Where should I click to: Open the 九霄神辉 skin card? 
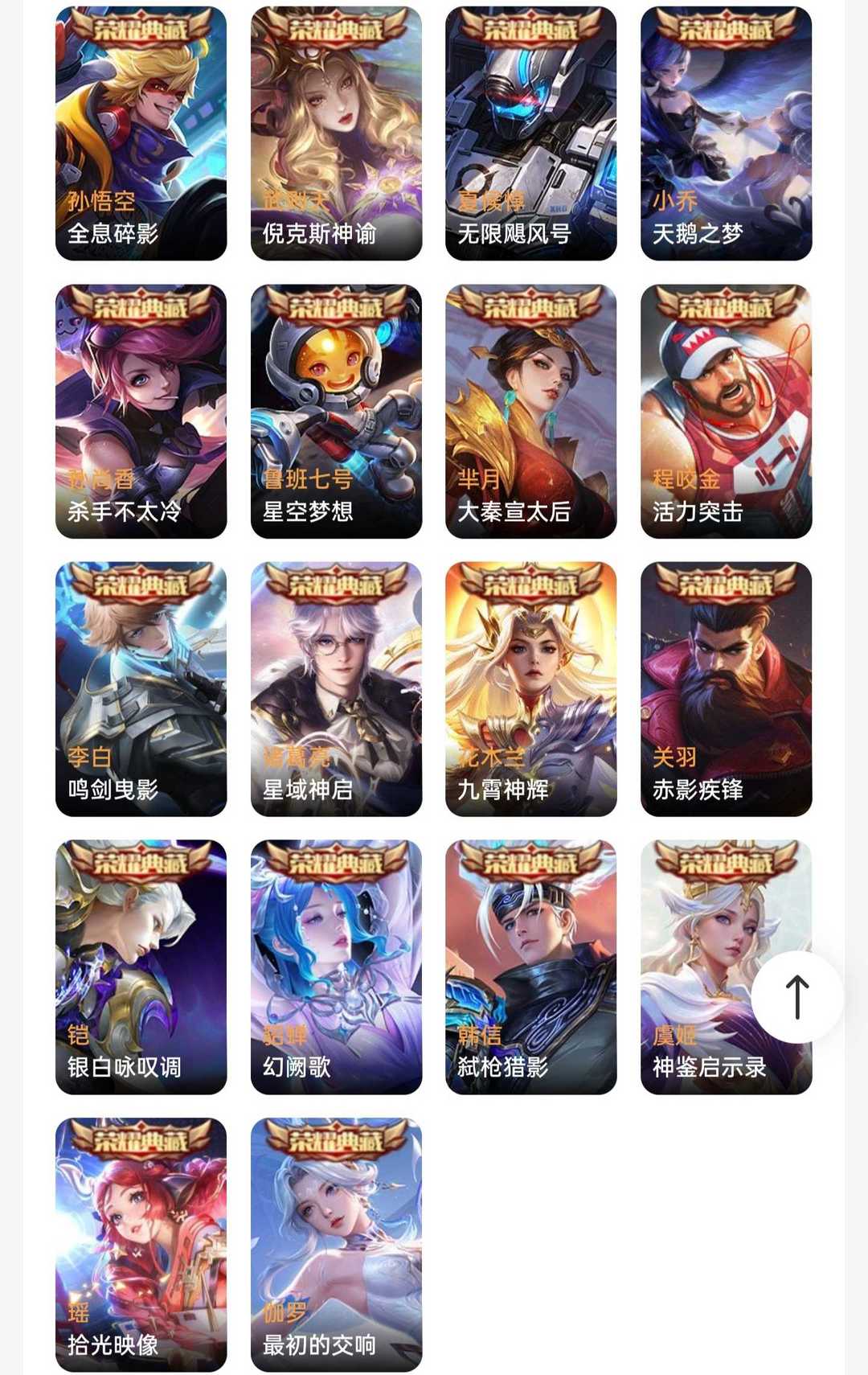pos(530,688)
